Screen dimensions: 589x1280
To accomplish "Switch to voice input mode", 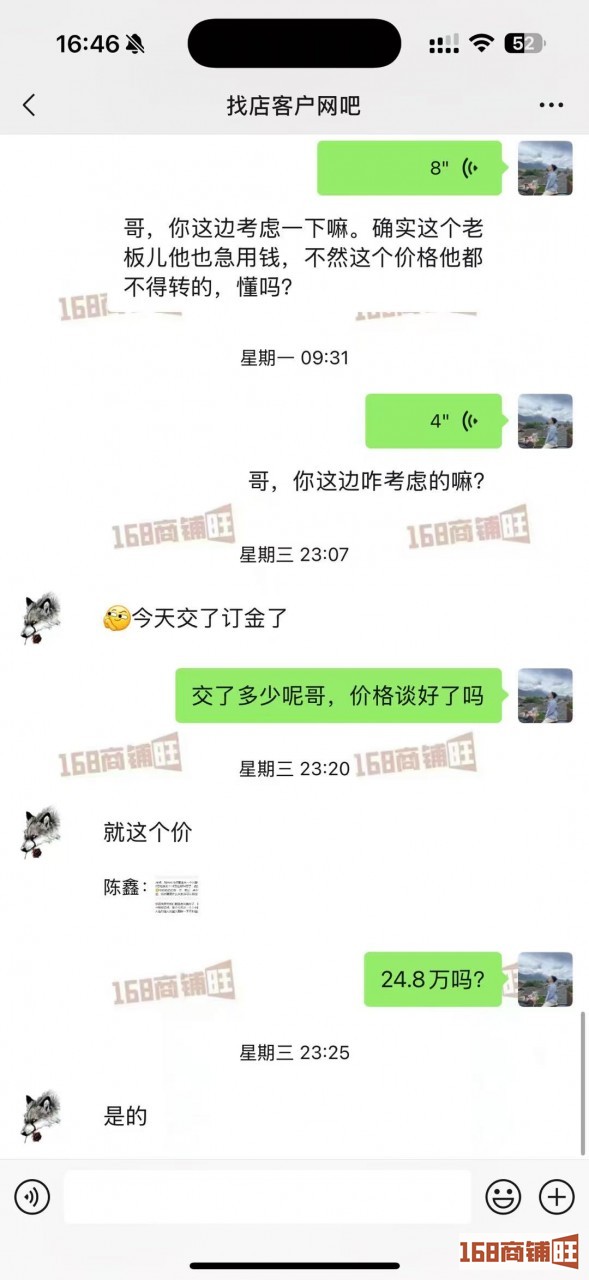I will pyautogui.click(x=32, y=1196).
